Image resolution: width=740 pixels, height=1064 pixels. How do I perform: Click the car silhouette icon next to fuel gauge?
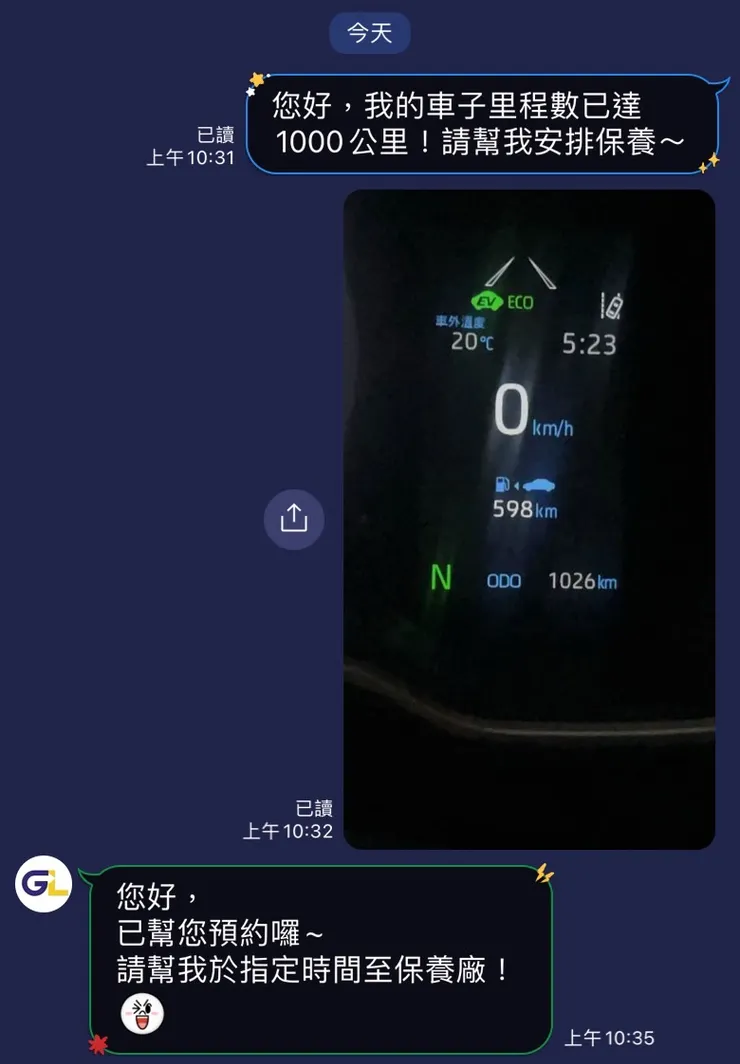tap(537, 485)
